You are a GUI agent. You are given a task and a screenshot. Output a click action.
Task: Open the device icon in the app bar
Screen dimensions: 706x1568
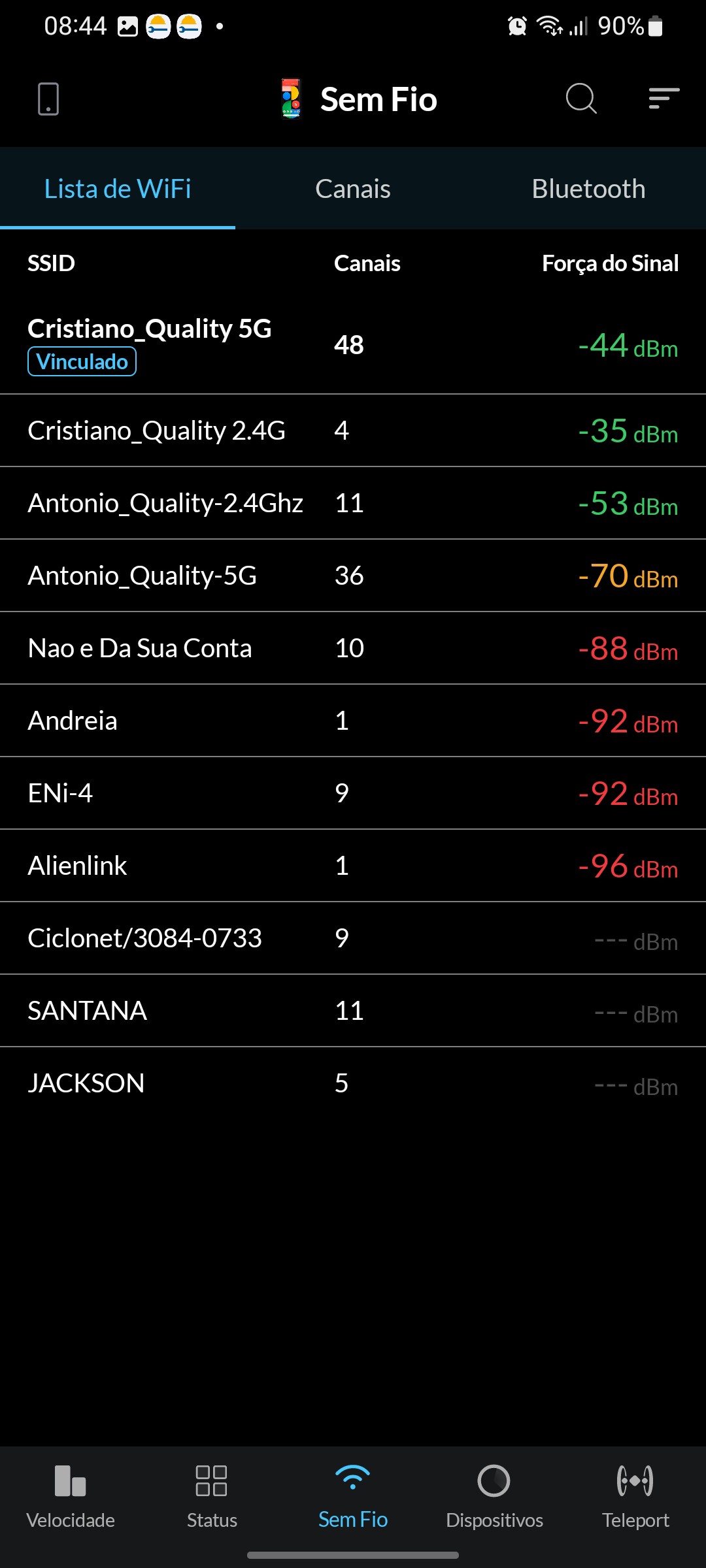pos(48,99)
